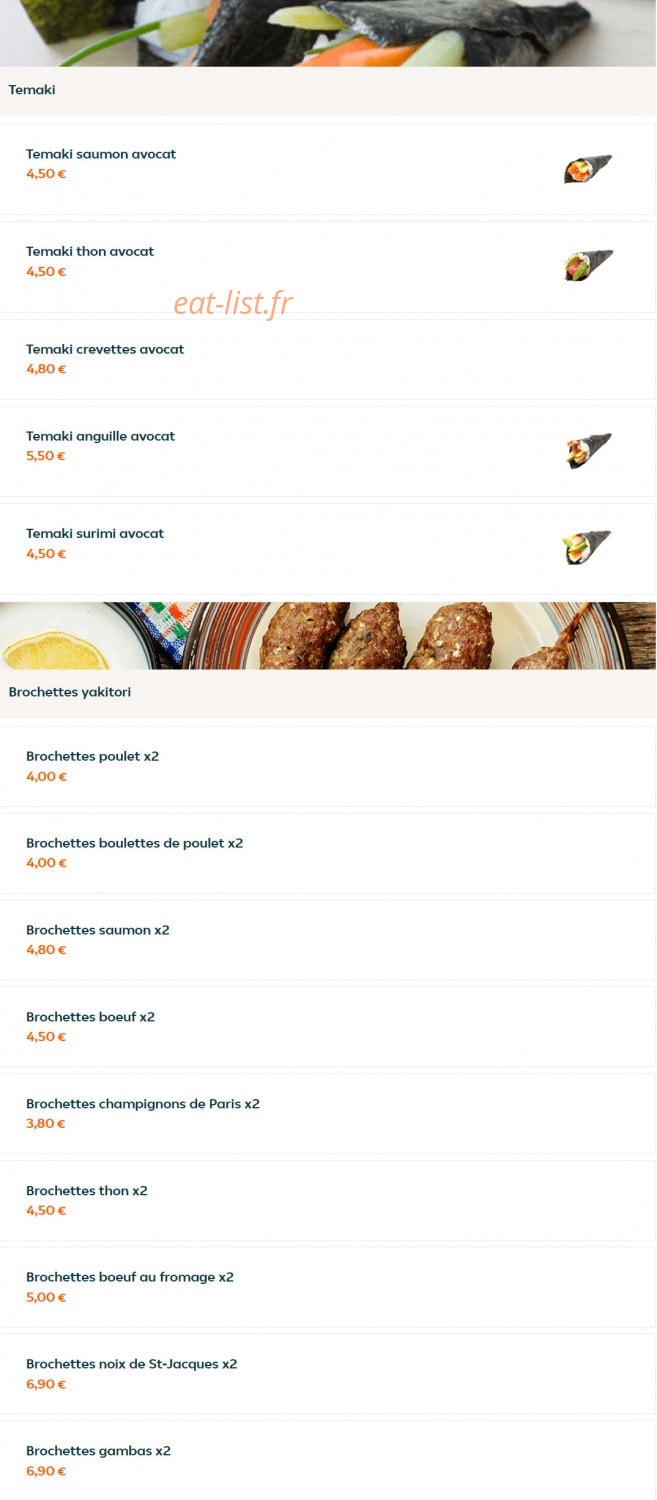Viewport: 657px width, 1500px height.
Task: Select Brochettes thon x2
Action: coord(328,1201)
